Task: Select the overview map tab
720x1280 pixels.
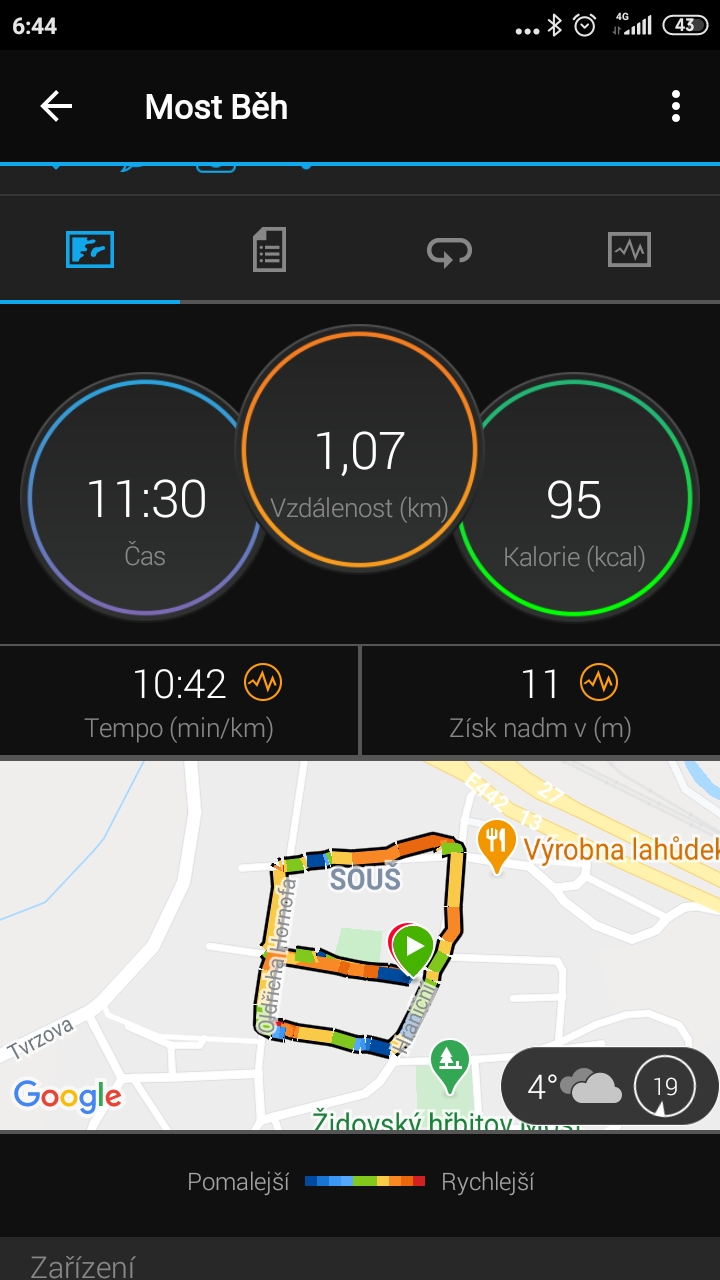Action: tap(90, 249)
